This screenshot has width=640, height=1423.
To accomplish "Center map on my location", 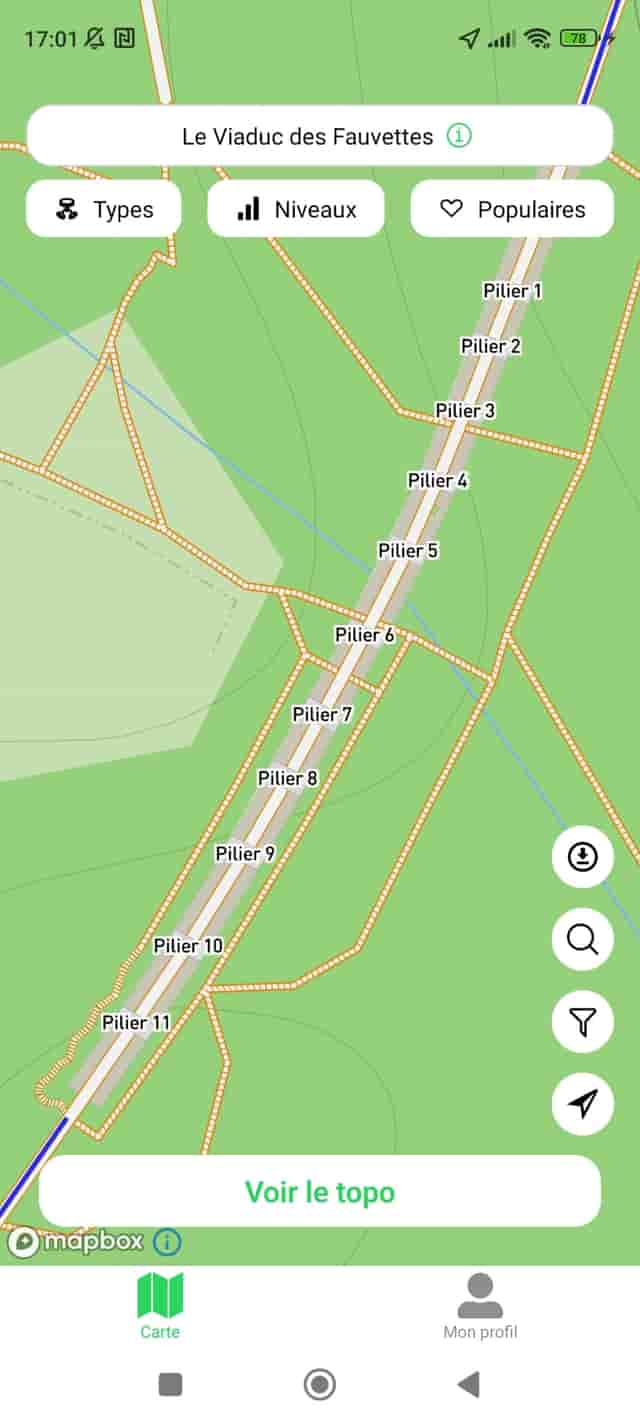I will coord(582,1103).
